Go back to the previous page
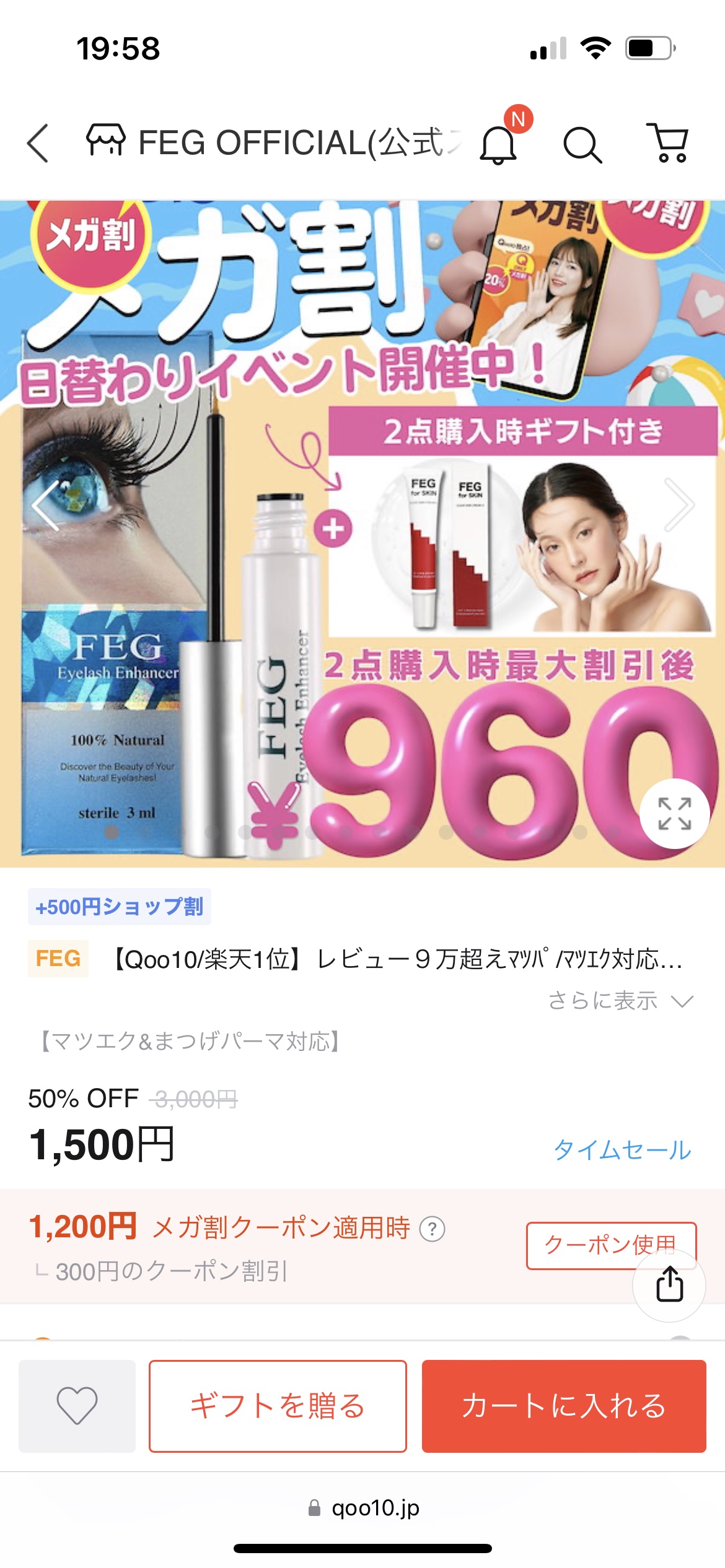Viewport: 725px width, 1568px height. click(38, 143)
